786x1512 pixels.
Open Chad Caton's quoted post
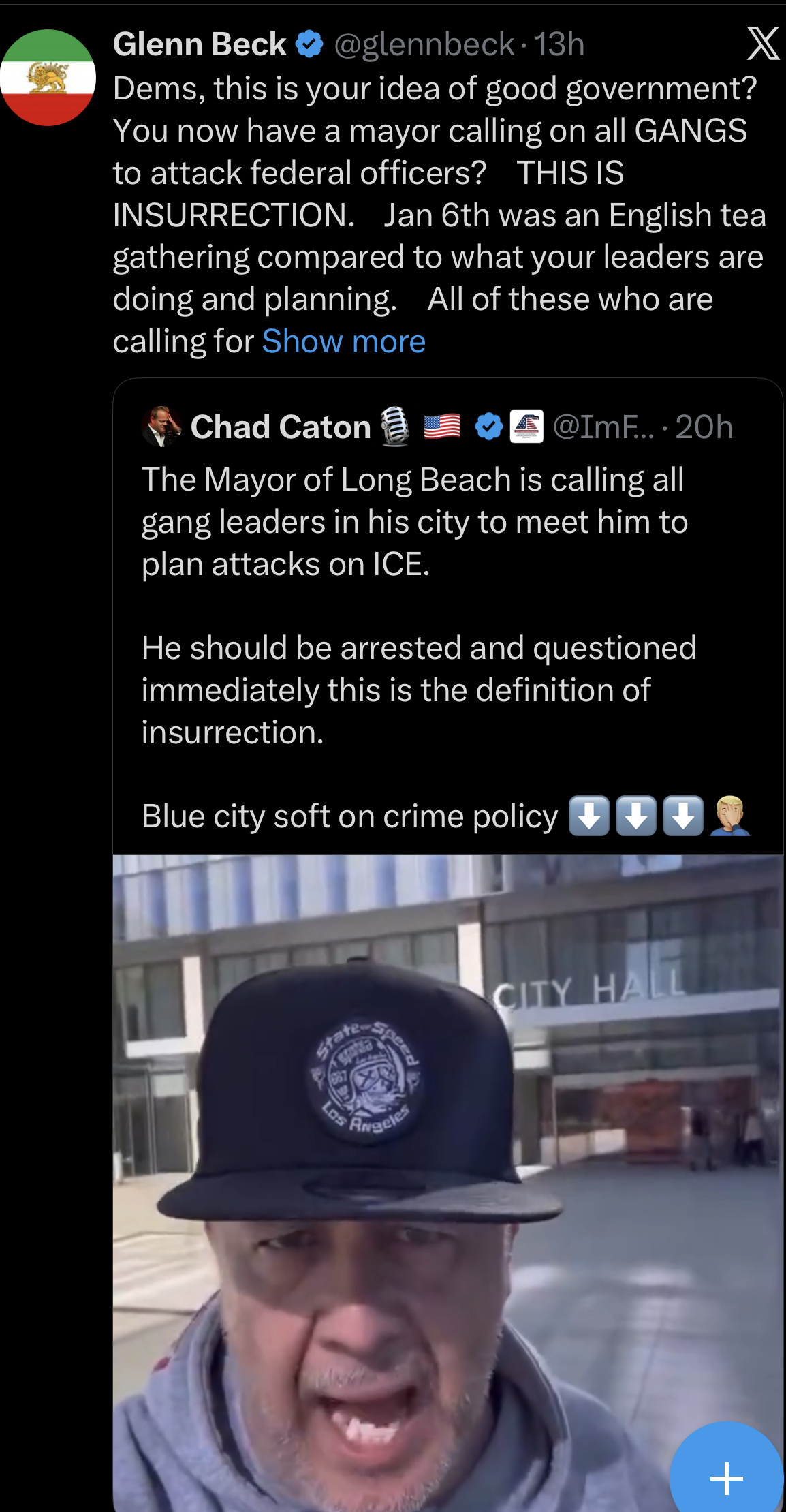coord(415,606)
